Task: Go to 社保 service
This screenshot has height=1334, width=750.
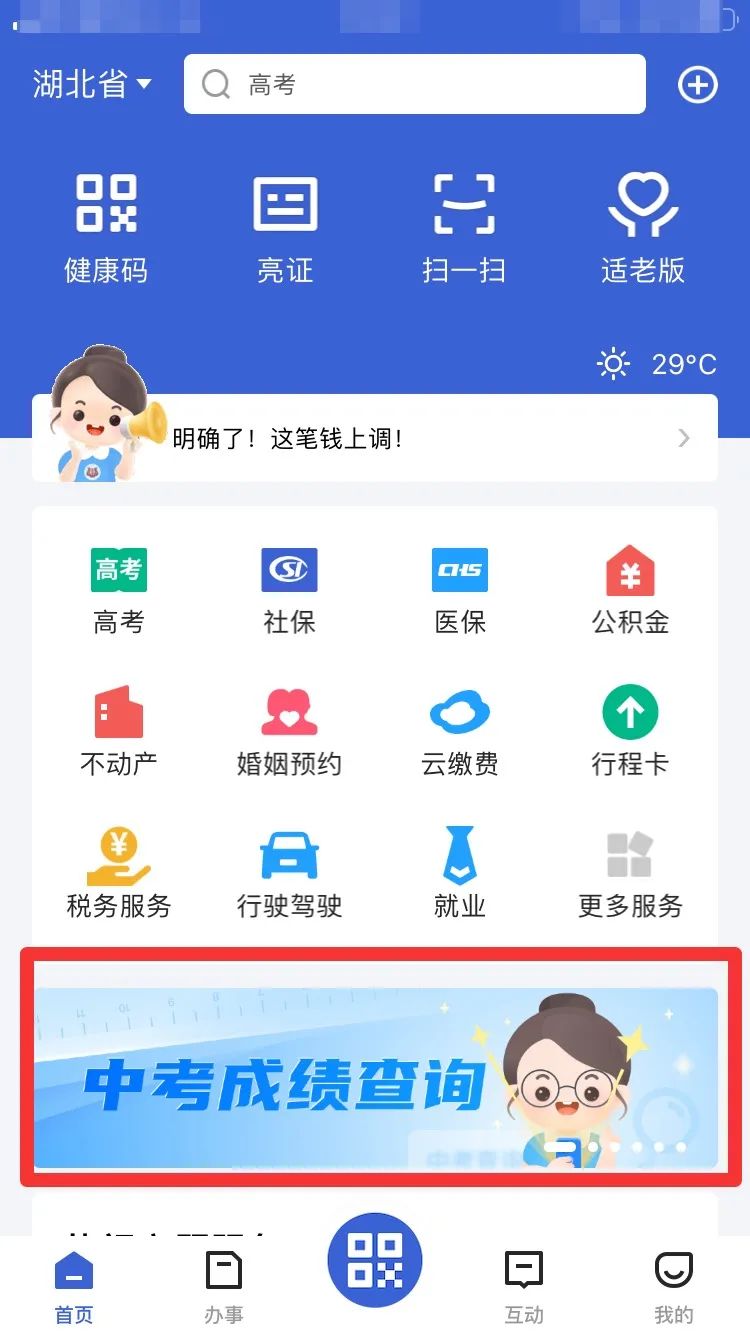Action: point(289,590)
